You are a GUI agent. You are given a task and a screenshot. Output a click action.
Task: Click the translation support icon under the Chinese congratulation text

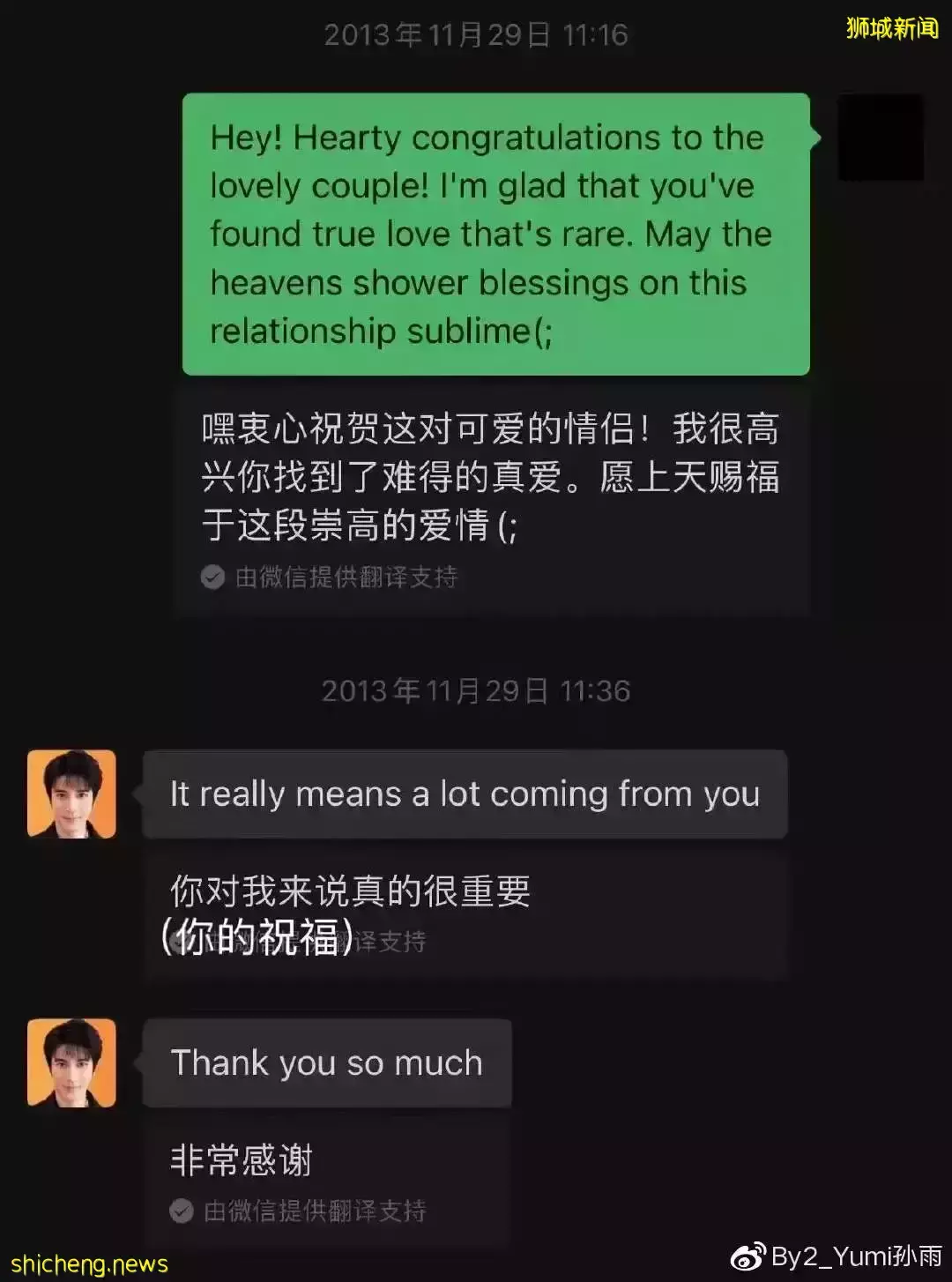212,578
